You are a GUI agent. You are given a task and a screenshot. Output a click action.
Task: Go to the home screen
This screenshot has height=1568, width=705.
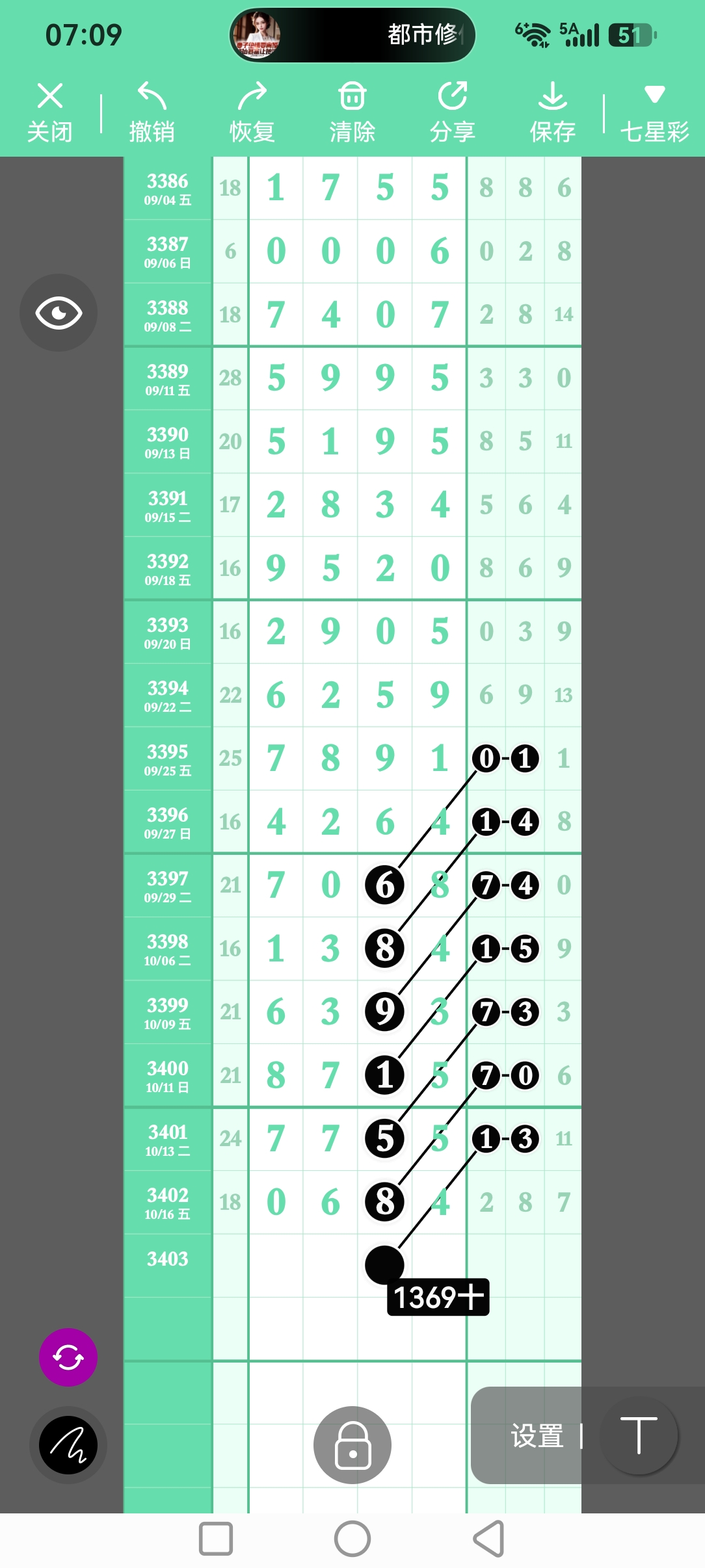click(x=352, y=1539)
